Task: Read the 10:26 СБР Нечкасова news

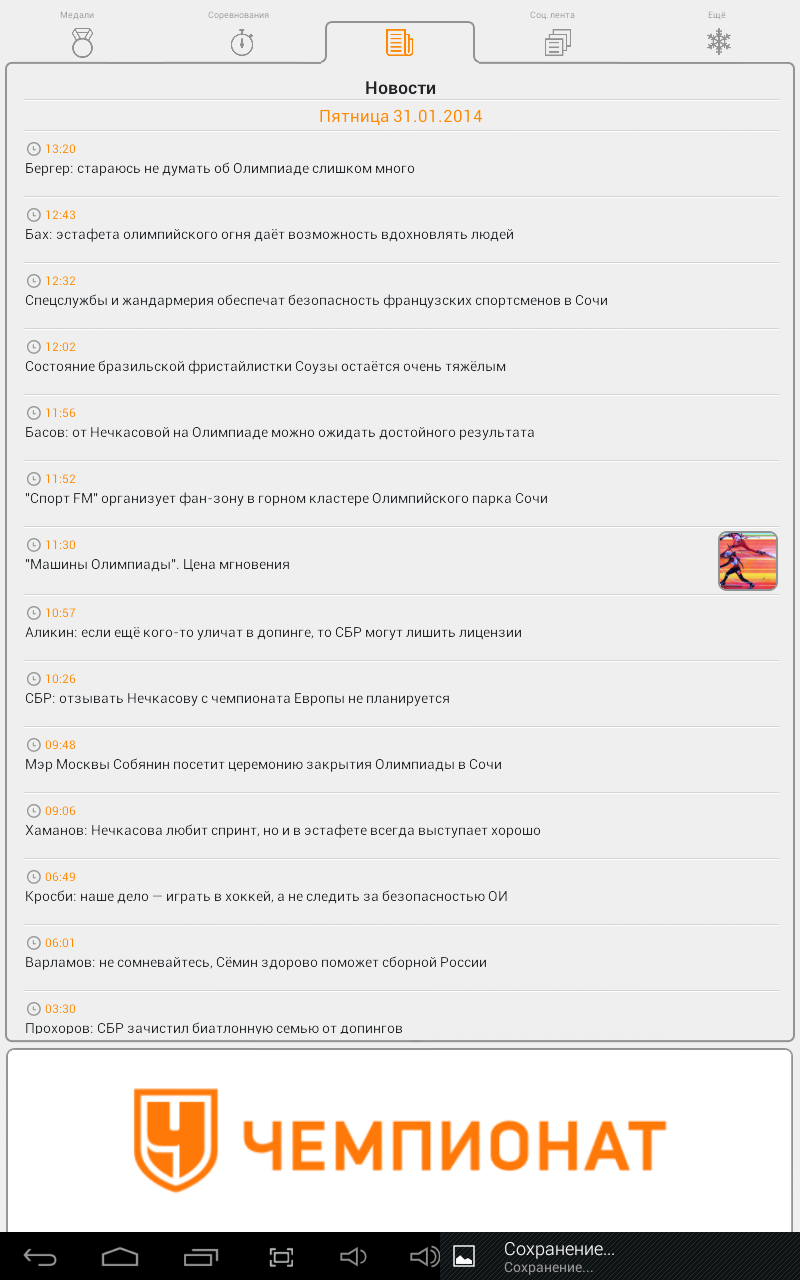Action: [x=401, y=694]
